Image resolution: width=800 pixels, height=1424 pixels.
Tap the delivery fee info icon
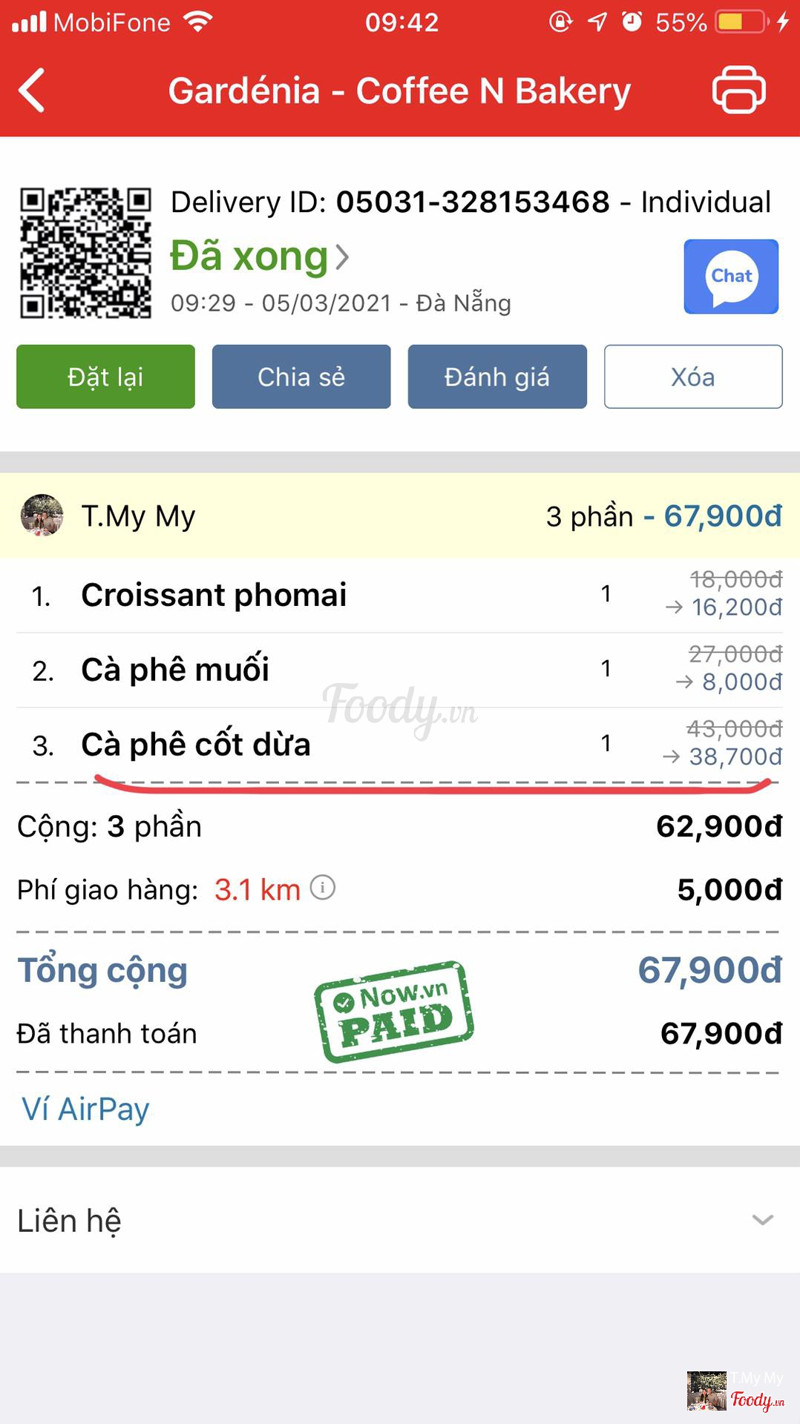tap(322, 888)
